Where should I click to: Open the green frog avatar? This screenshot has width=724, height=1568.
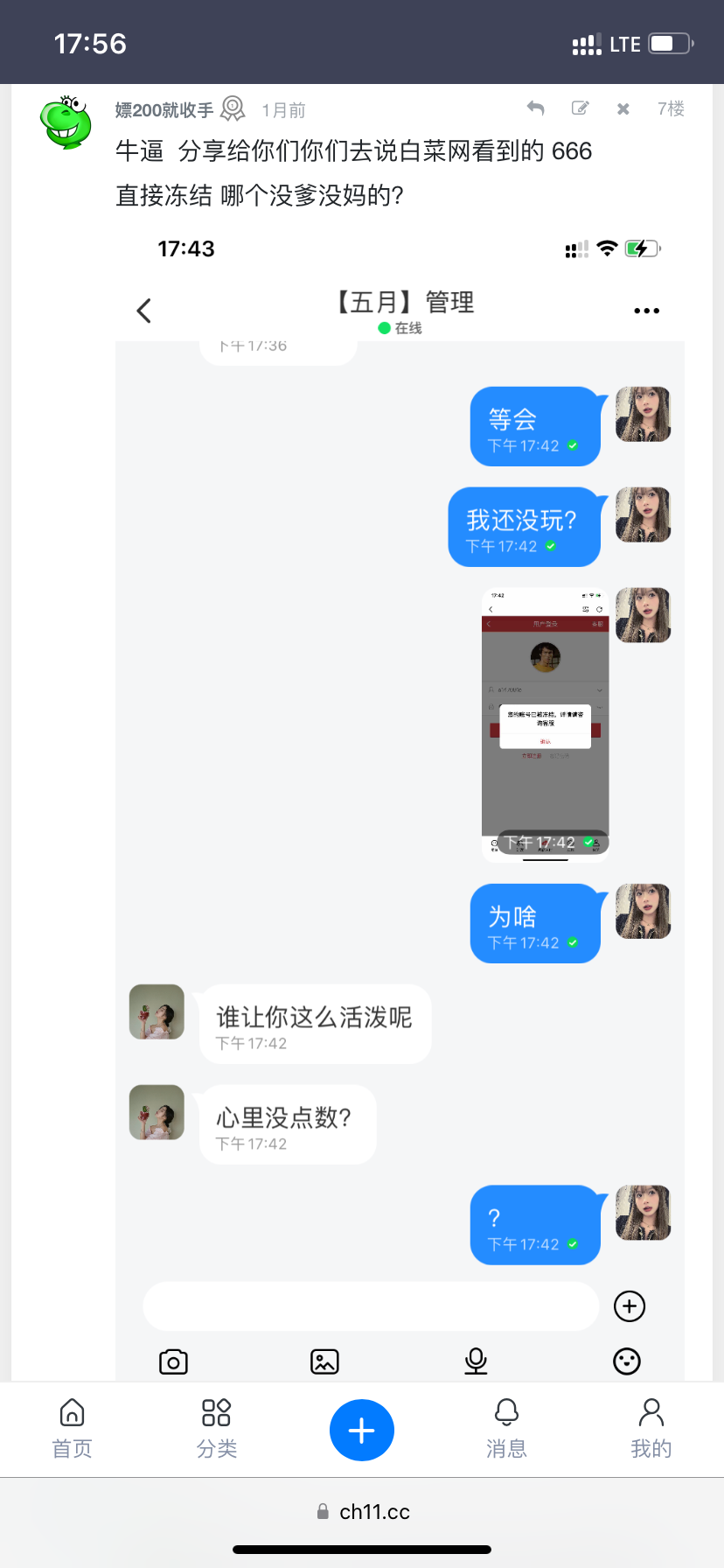66,122
